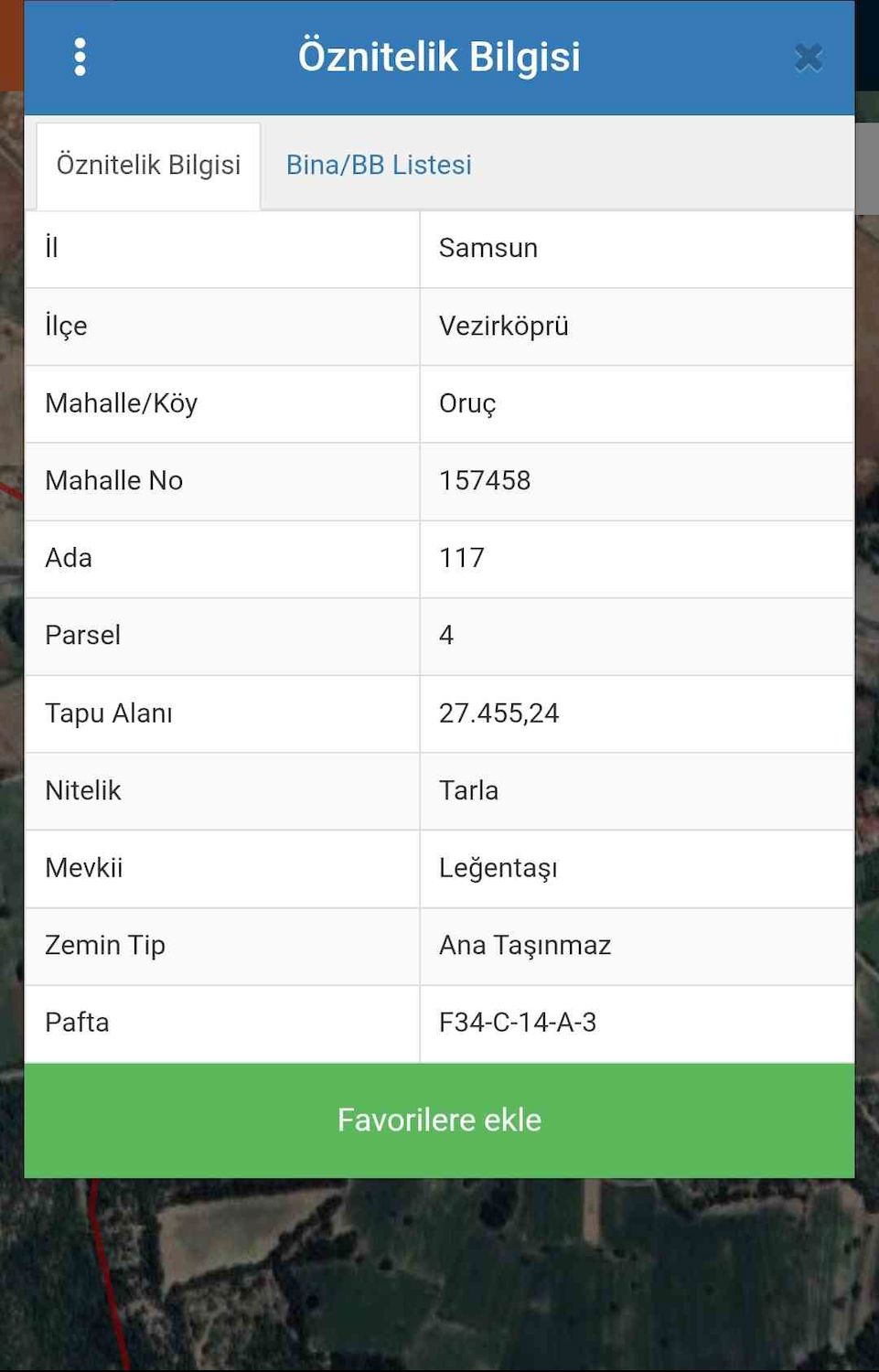
Task: Click the Mahalle No value 157458
Action: 485,481
